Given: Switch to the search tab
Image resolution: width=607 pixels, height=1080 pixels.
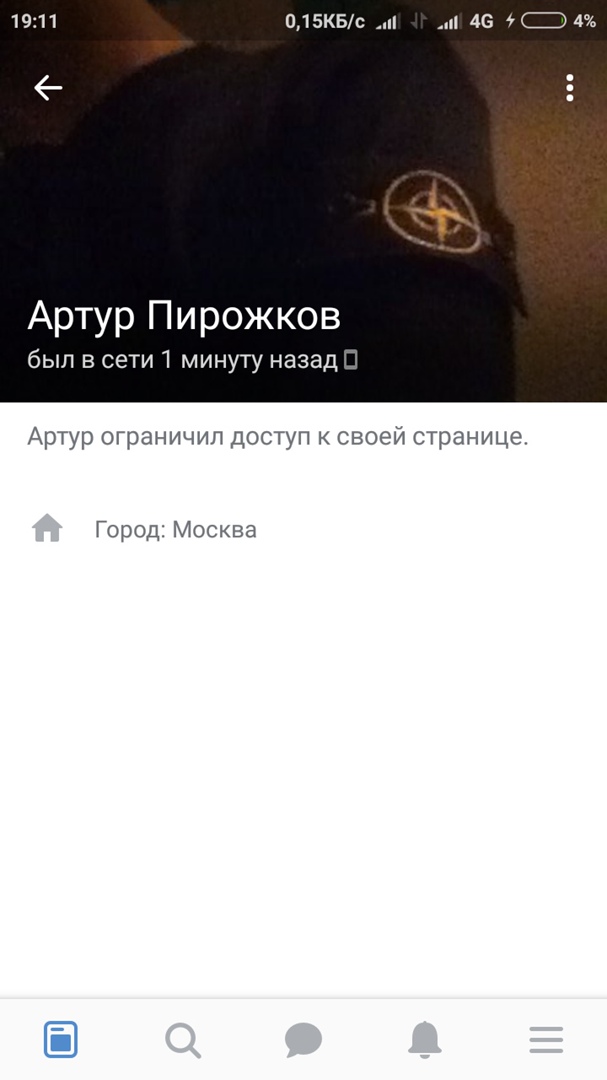Looking at the screenshot, I should [182, 1040].
